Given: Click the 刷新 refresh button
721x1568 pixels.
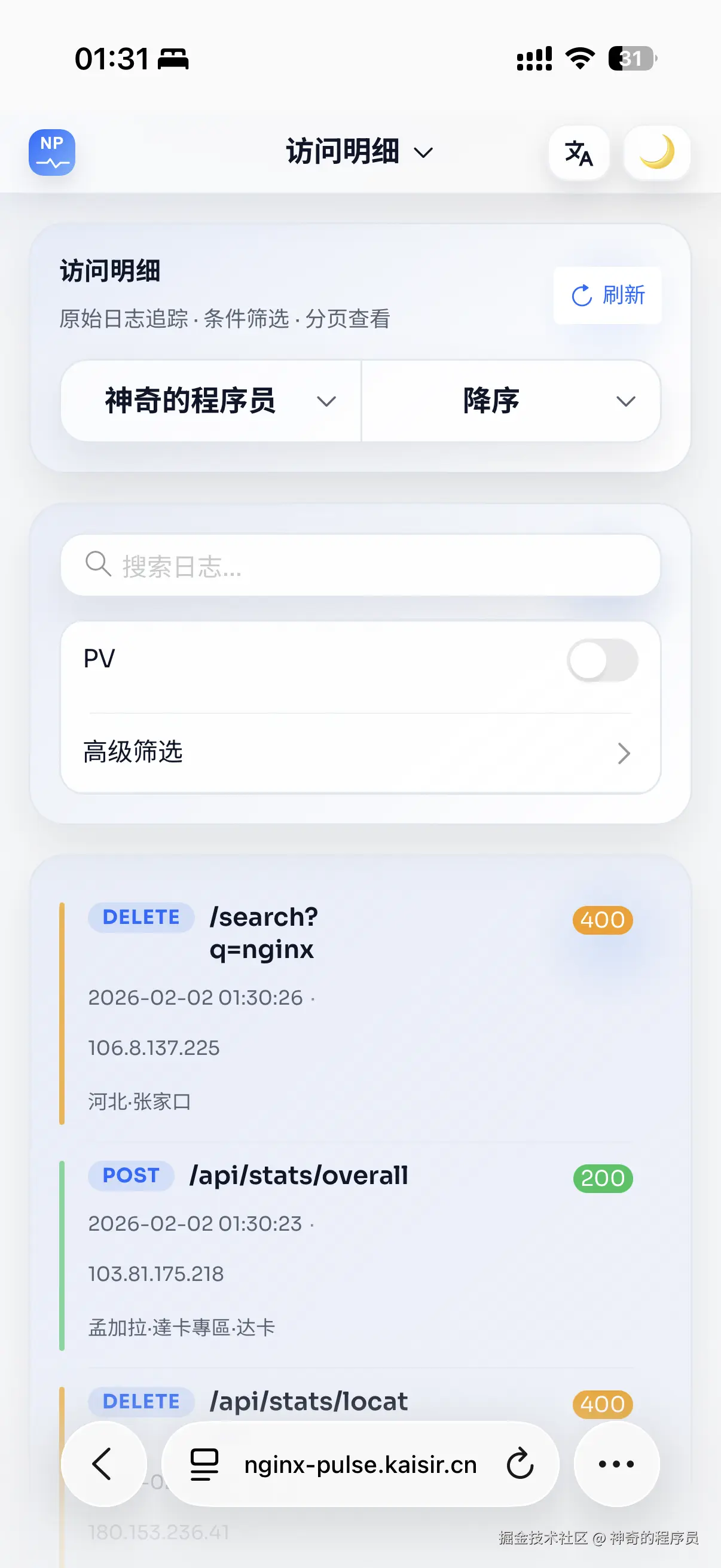Looking at the screenshot, I should pyautogui.click(x=607, y=297).
